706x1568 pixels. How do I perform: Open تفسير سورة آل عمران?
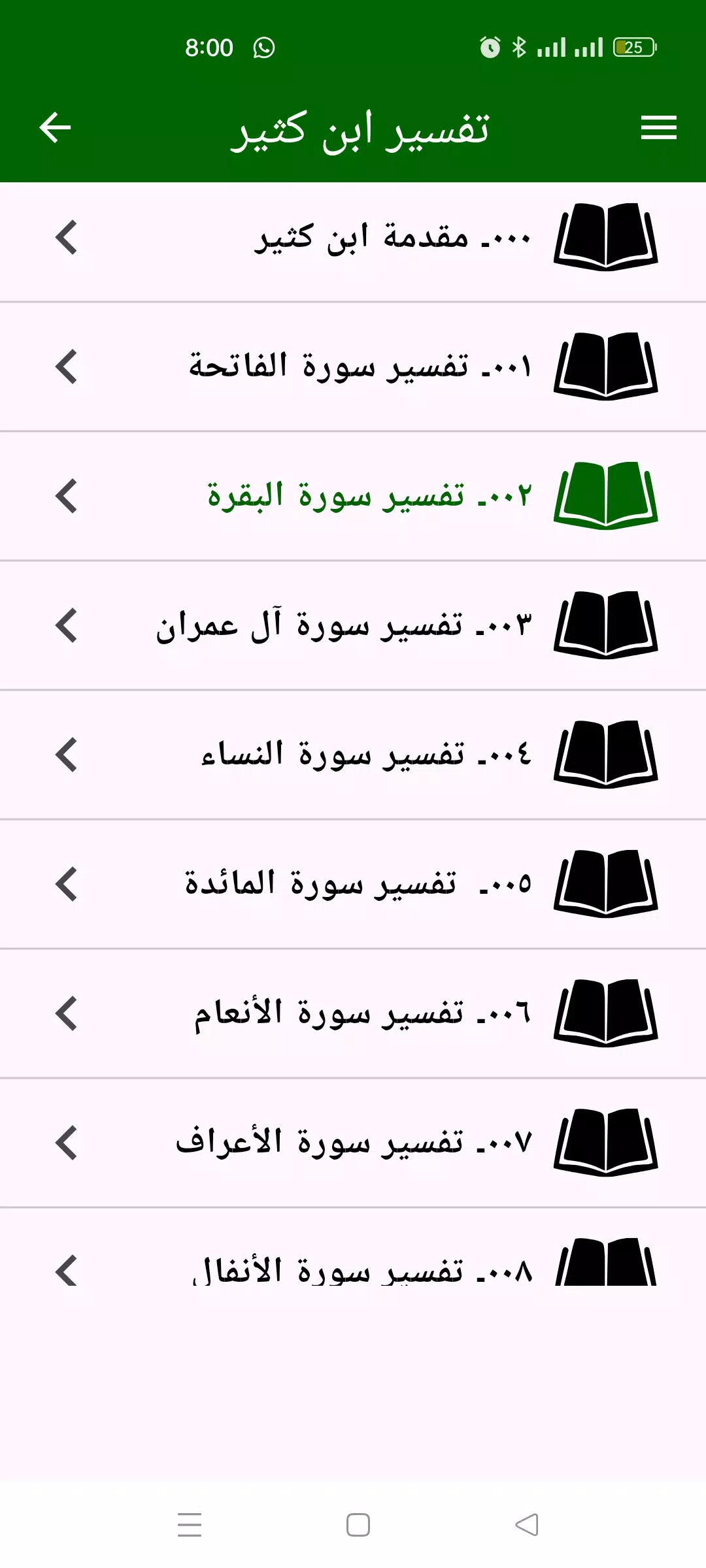point(353,625)
